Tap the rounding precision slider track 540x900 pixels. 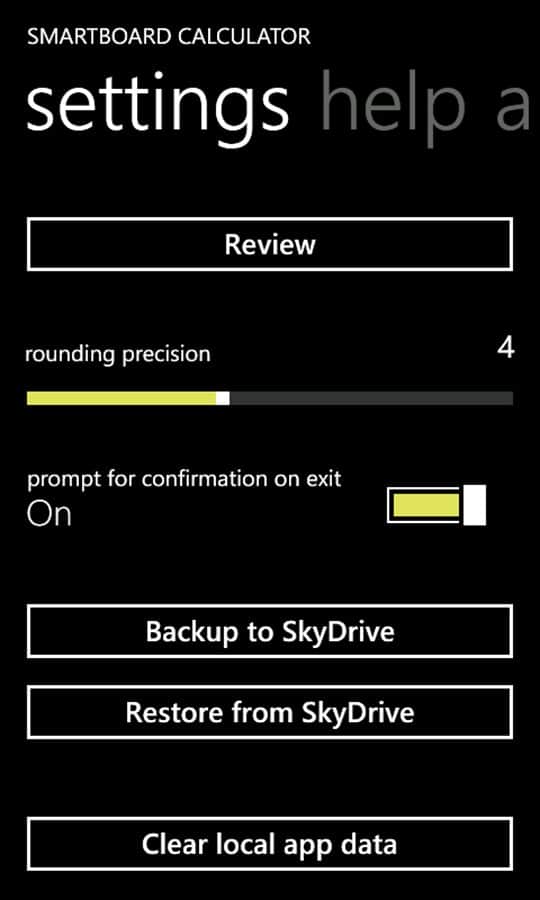pyautogui.click(x=270, y=398)
